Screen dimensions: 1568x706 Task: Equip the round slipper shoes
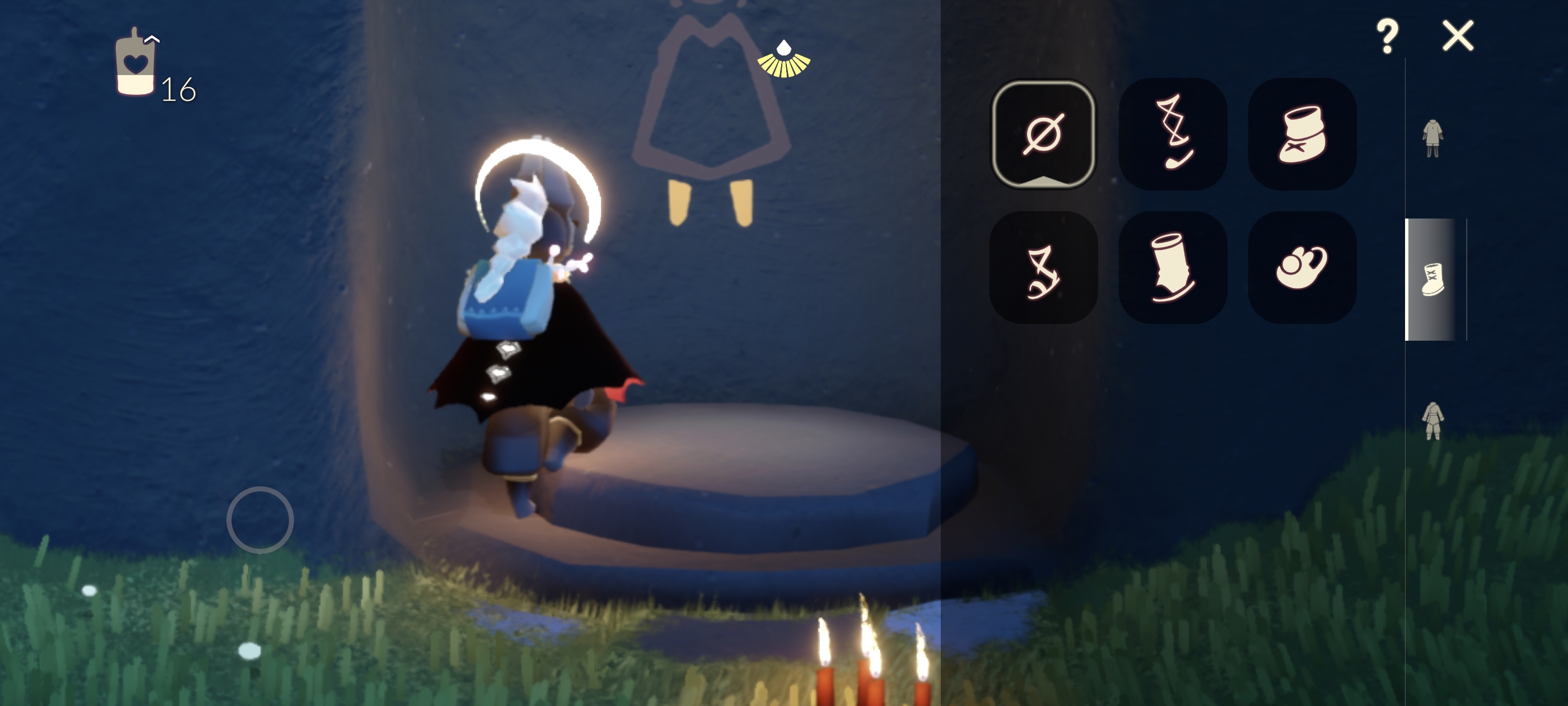pos(1301,267)
